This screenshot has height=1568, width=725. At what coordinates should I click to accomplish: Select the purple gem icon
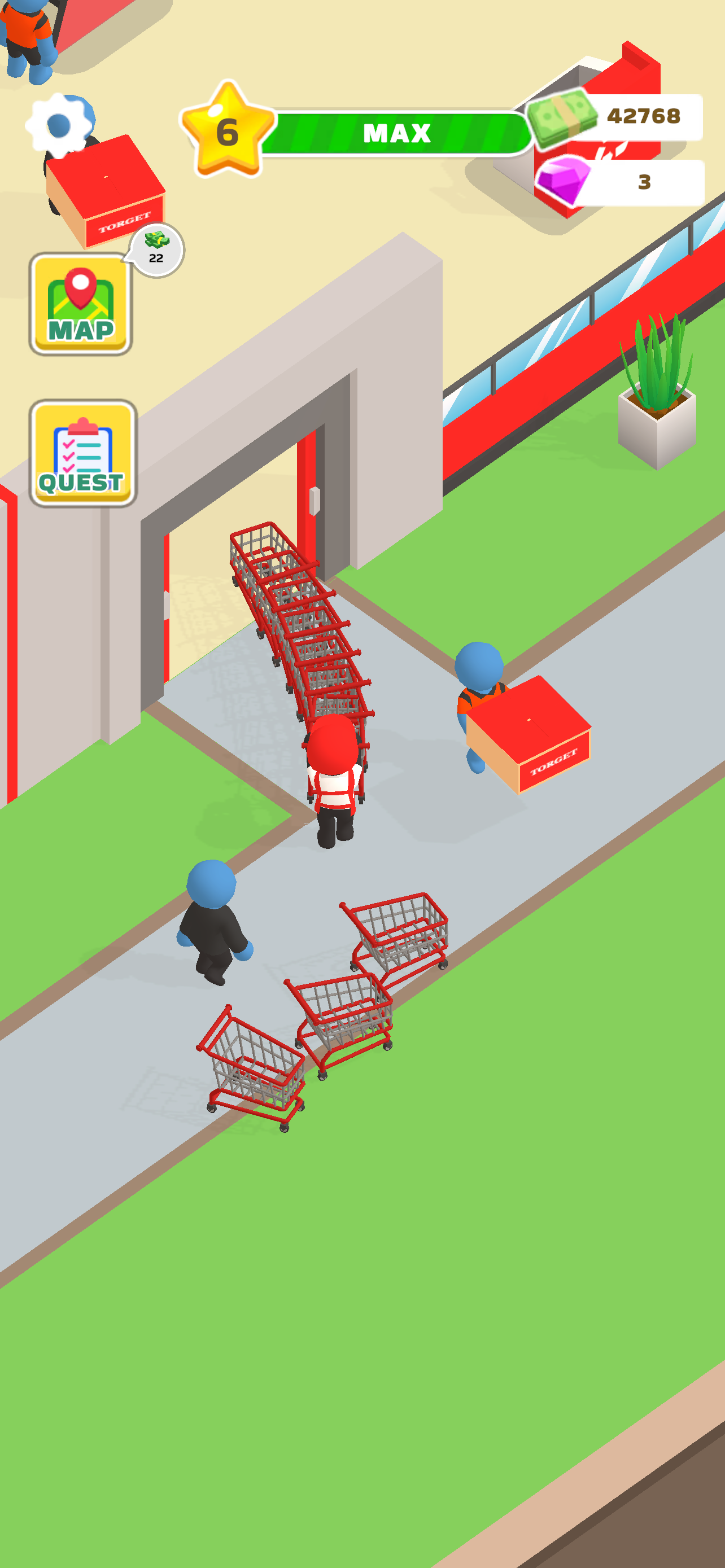[563, 180]
